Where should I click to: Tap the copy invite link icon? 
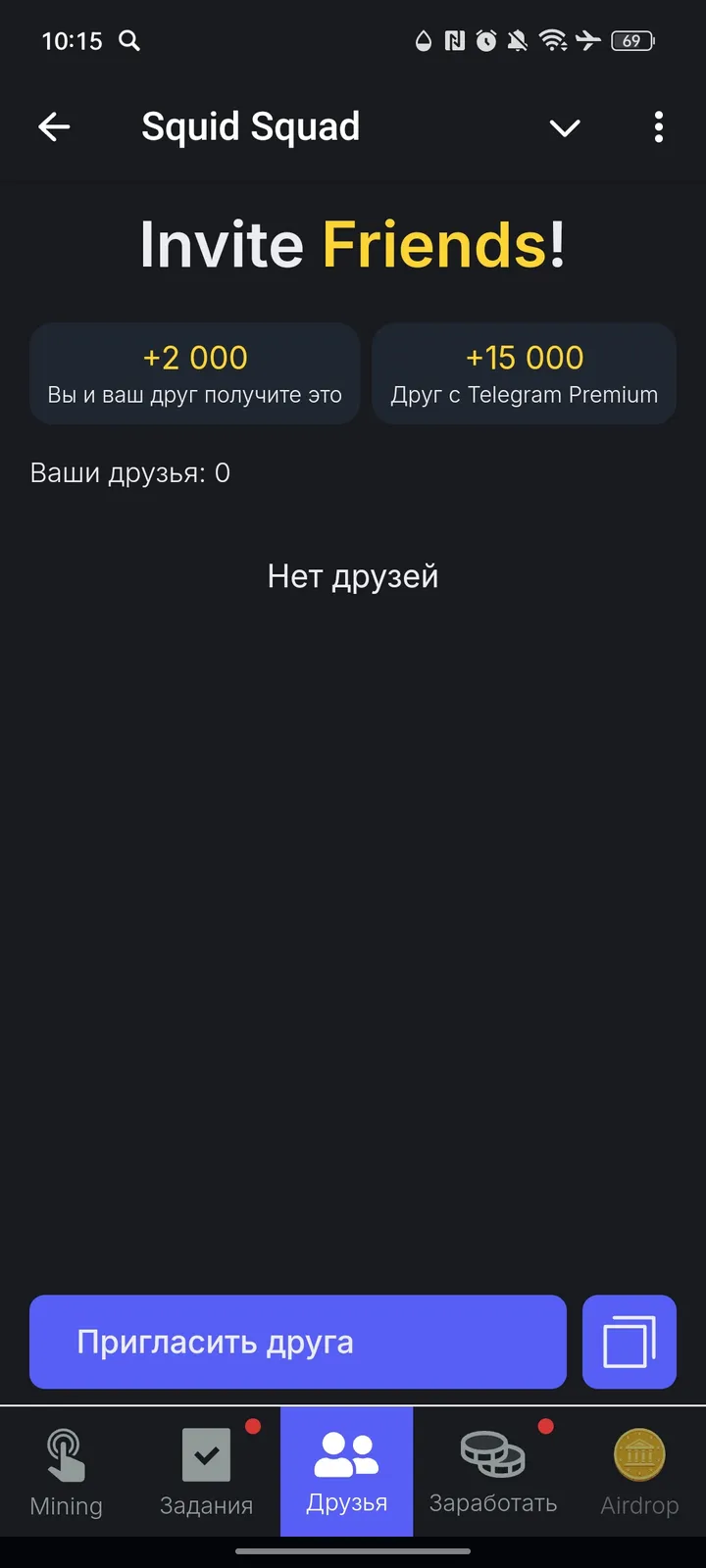click(x=629, y=1342)
